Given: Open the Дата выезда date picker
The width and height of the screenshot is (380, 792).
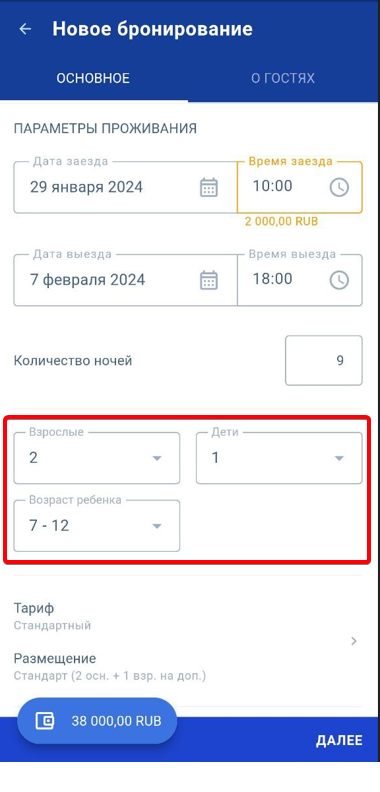Looking at the screenshot, I should click(x=125, y=280).
